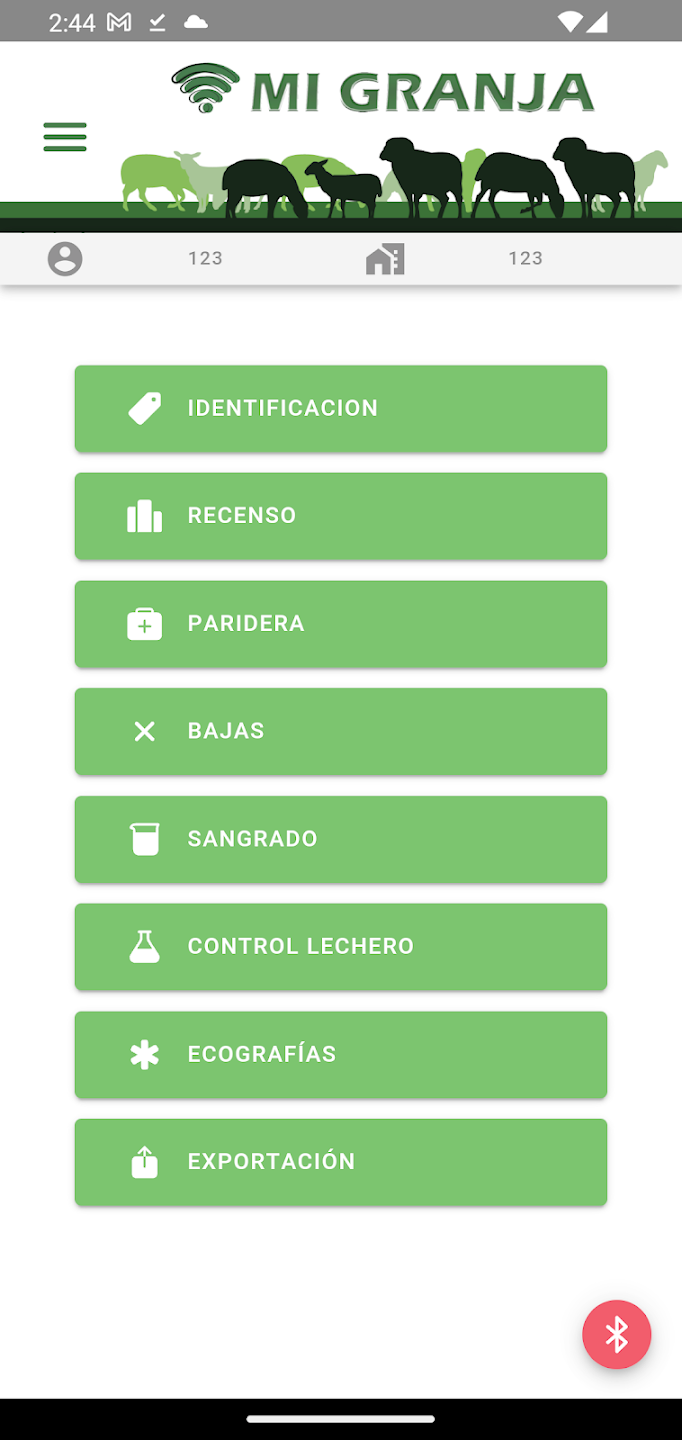
Task: Choose the Sangrado option
Action: point(340,839)
